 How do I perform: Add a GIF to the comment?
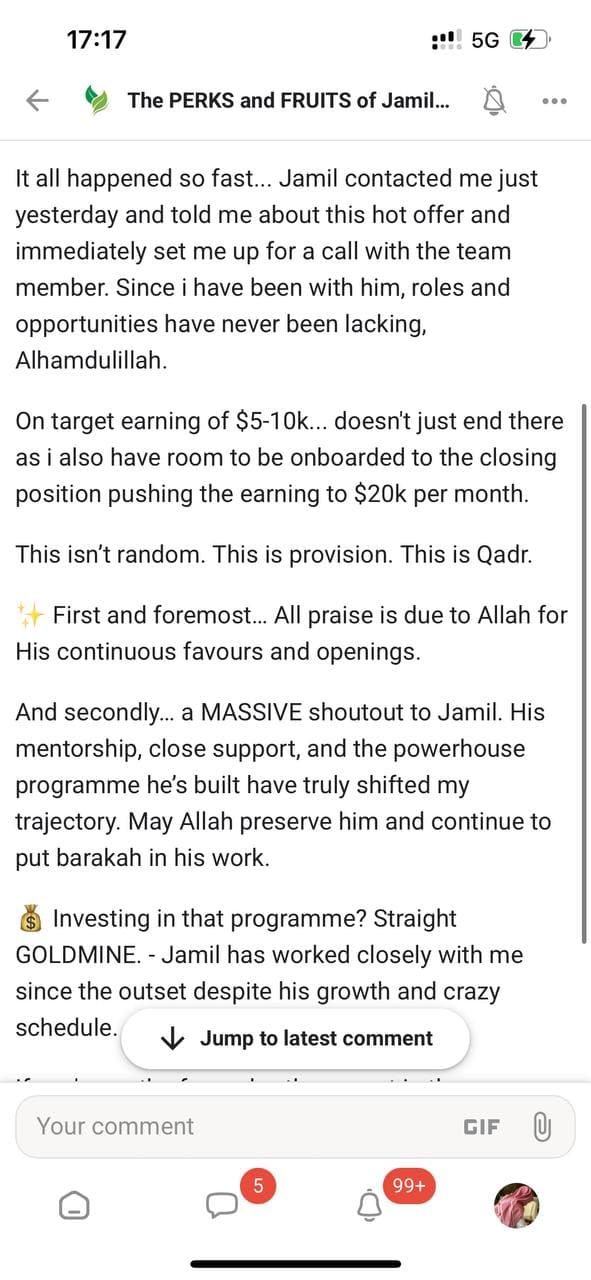click(x=481, y=1126)
